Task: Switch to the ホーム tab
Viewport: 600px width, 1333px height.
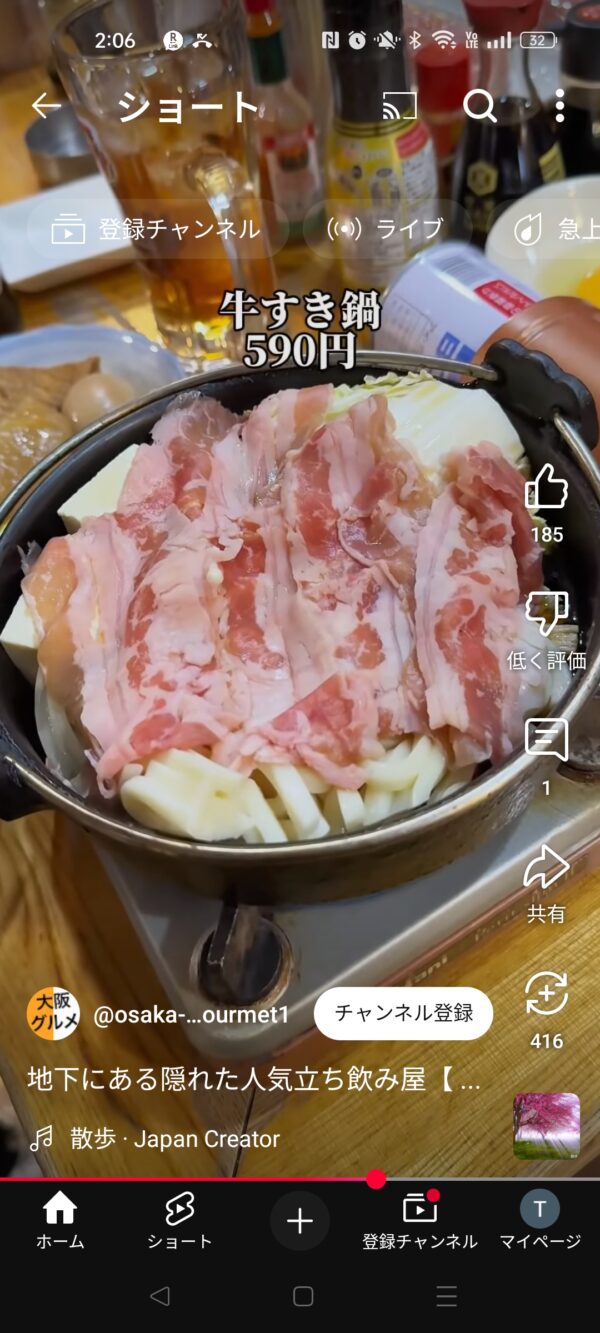Action: [60, 1221]
